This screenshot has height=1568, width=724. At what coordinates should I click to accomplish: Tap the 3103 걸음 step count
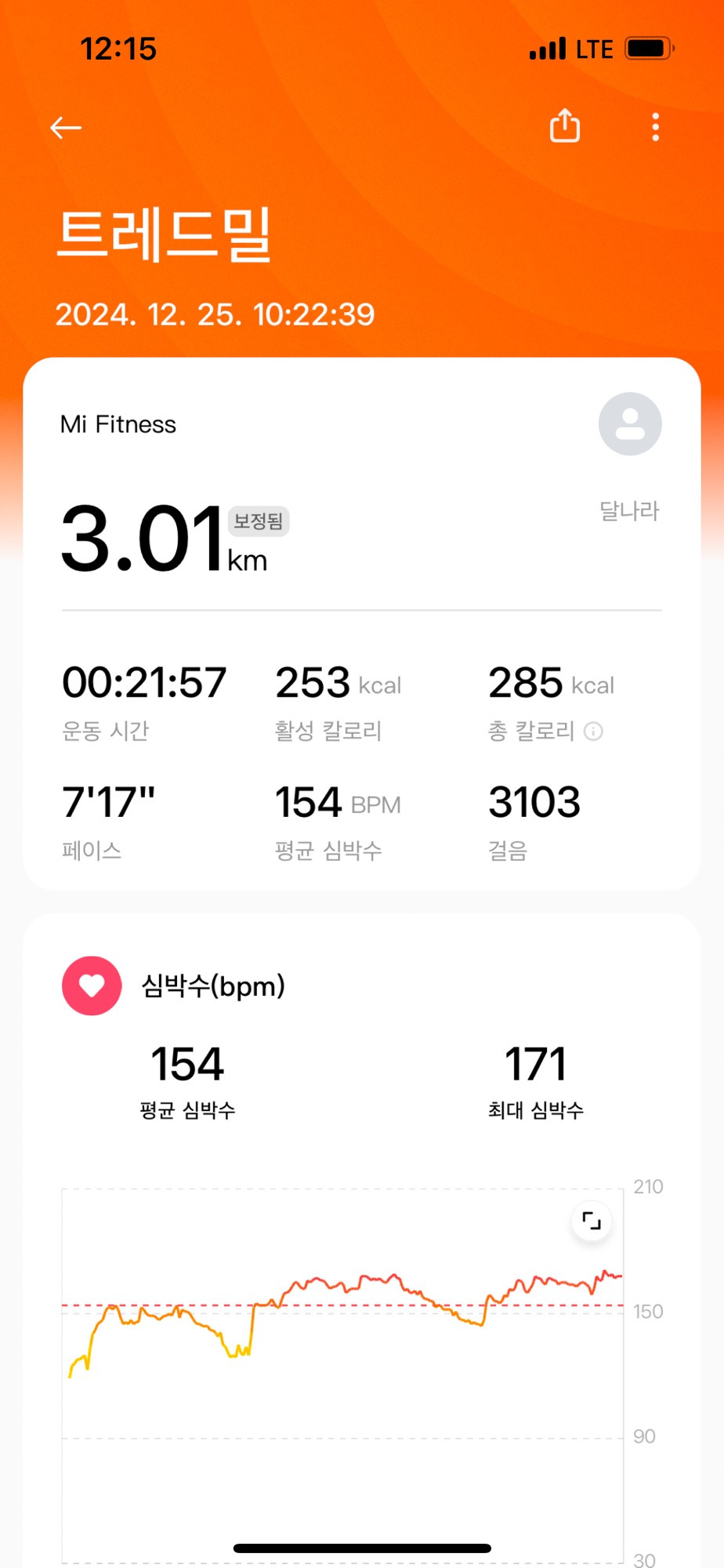tap(534, 802)
